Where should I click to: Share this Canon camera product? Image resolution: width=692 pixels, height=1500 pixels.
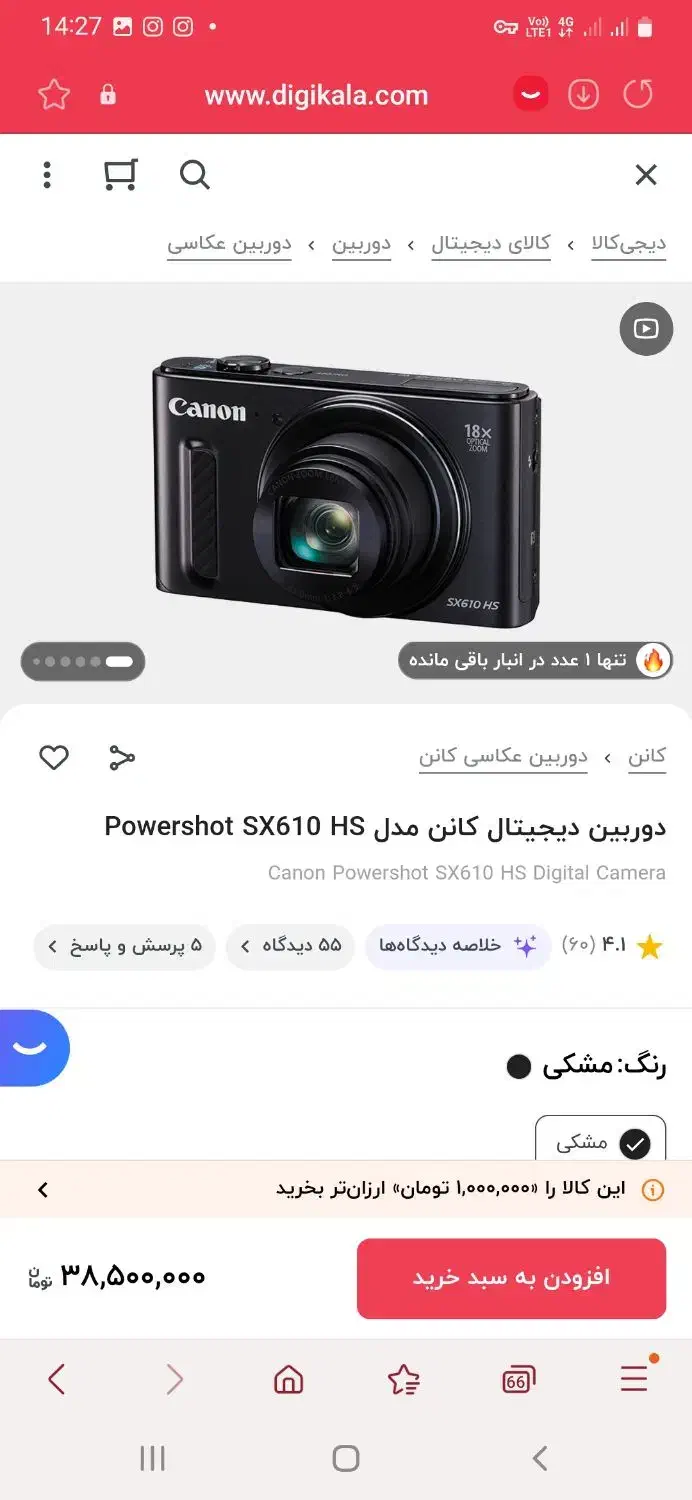pyautogui.click(x=122, y=758)
